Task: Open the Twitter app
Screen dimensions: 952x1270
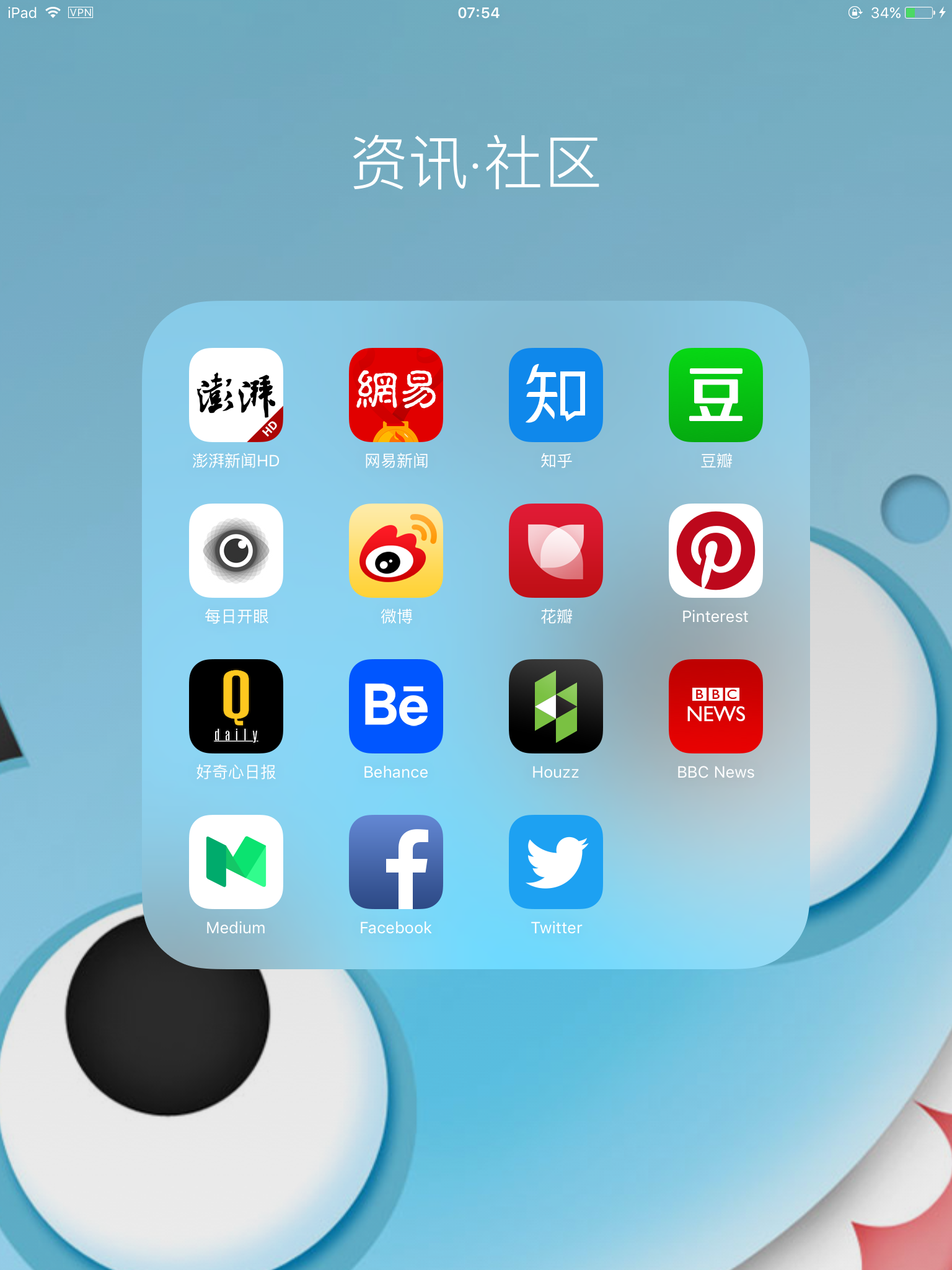Action: pos(556,862)
